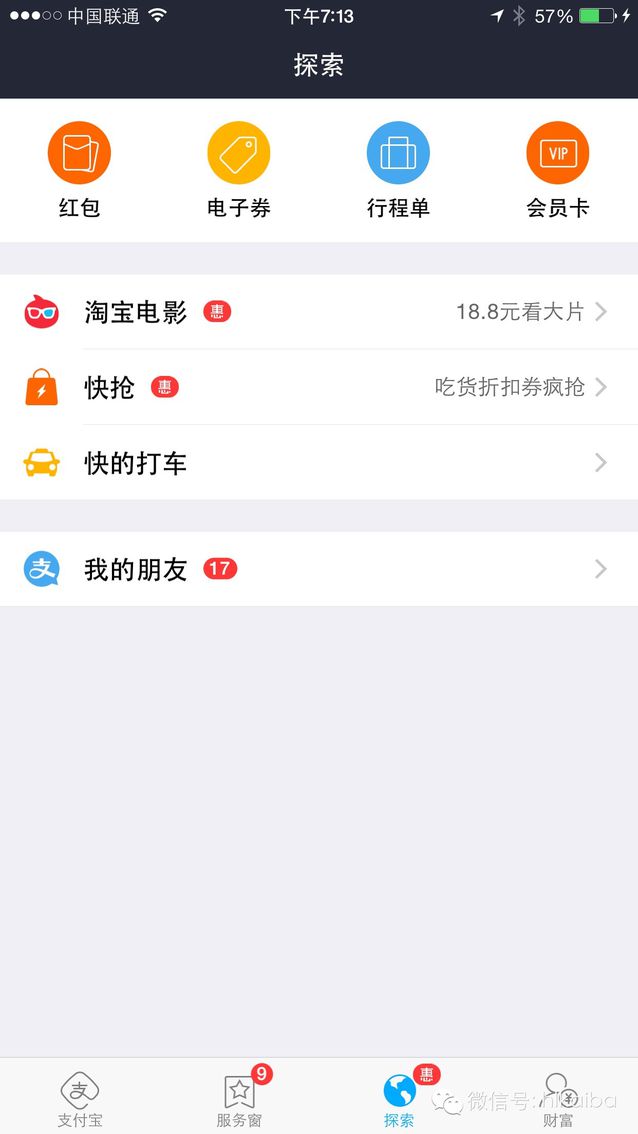
Task: Open the 淘宝电影 row
Action: (x=318, y=312)
